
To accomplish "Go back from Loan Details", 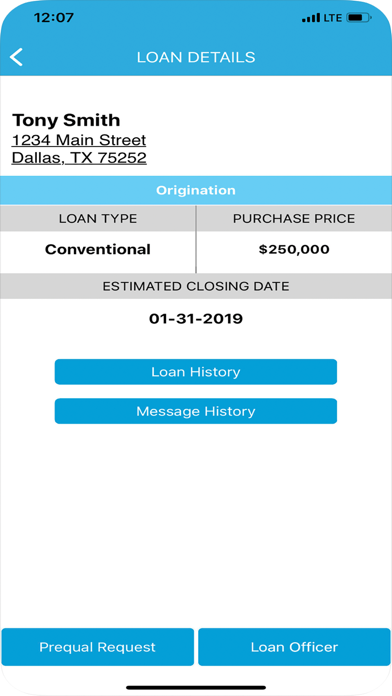I will point(16,57).
